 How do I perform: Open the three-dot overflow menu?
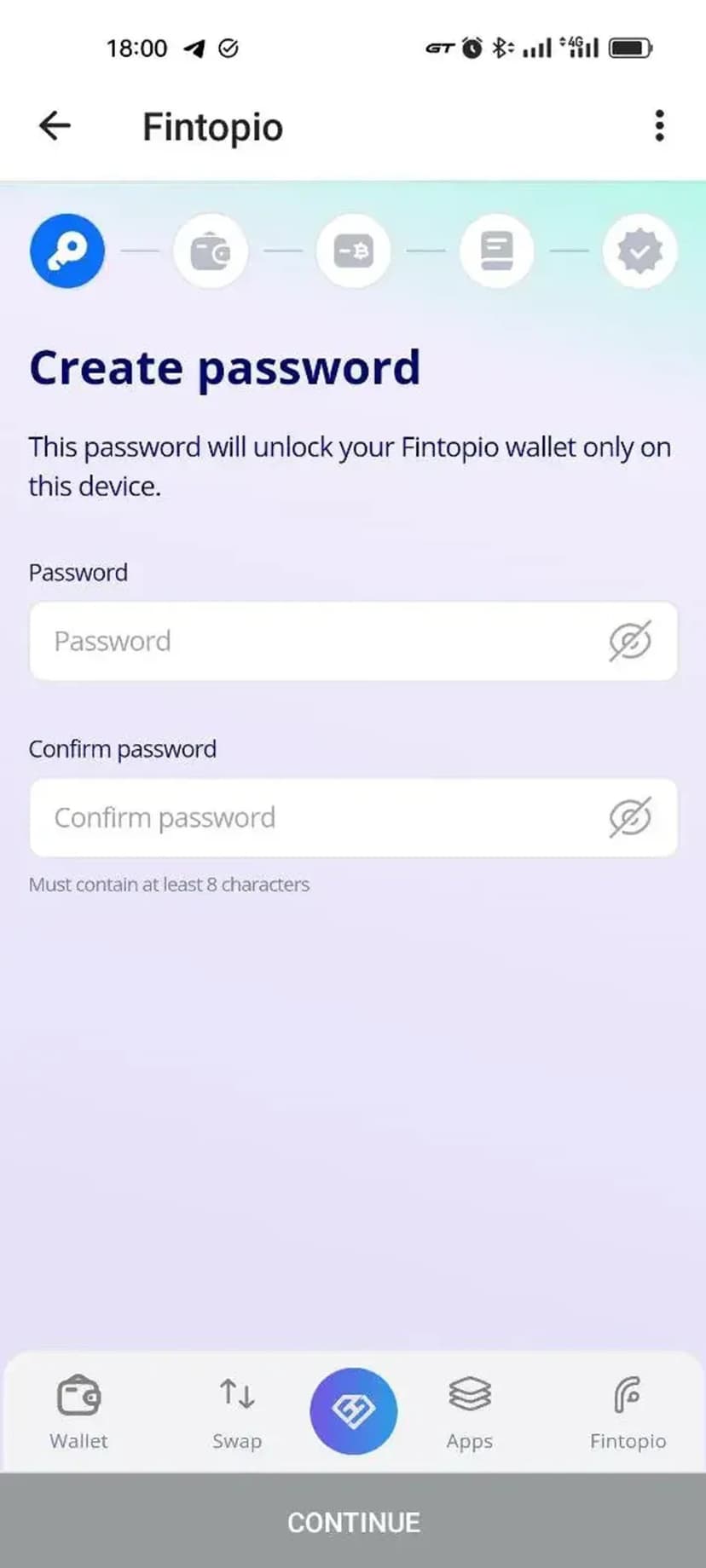tap(658, 126)
